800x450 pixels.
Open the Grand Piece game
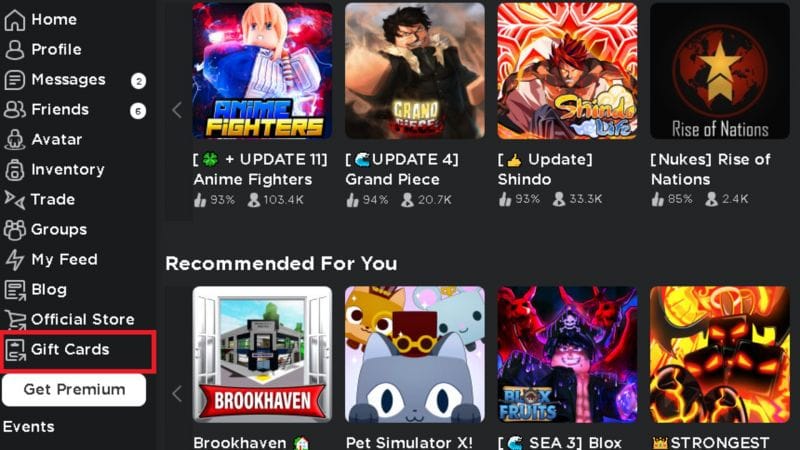pos(415,71)
